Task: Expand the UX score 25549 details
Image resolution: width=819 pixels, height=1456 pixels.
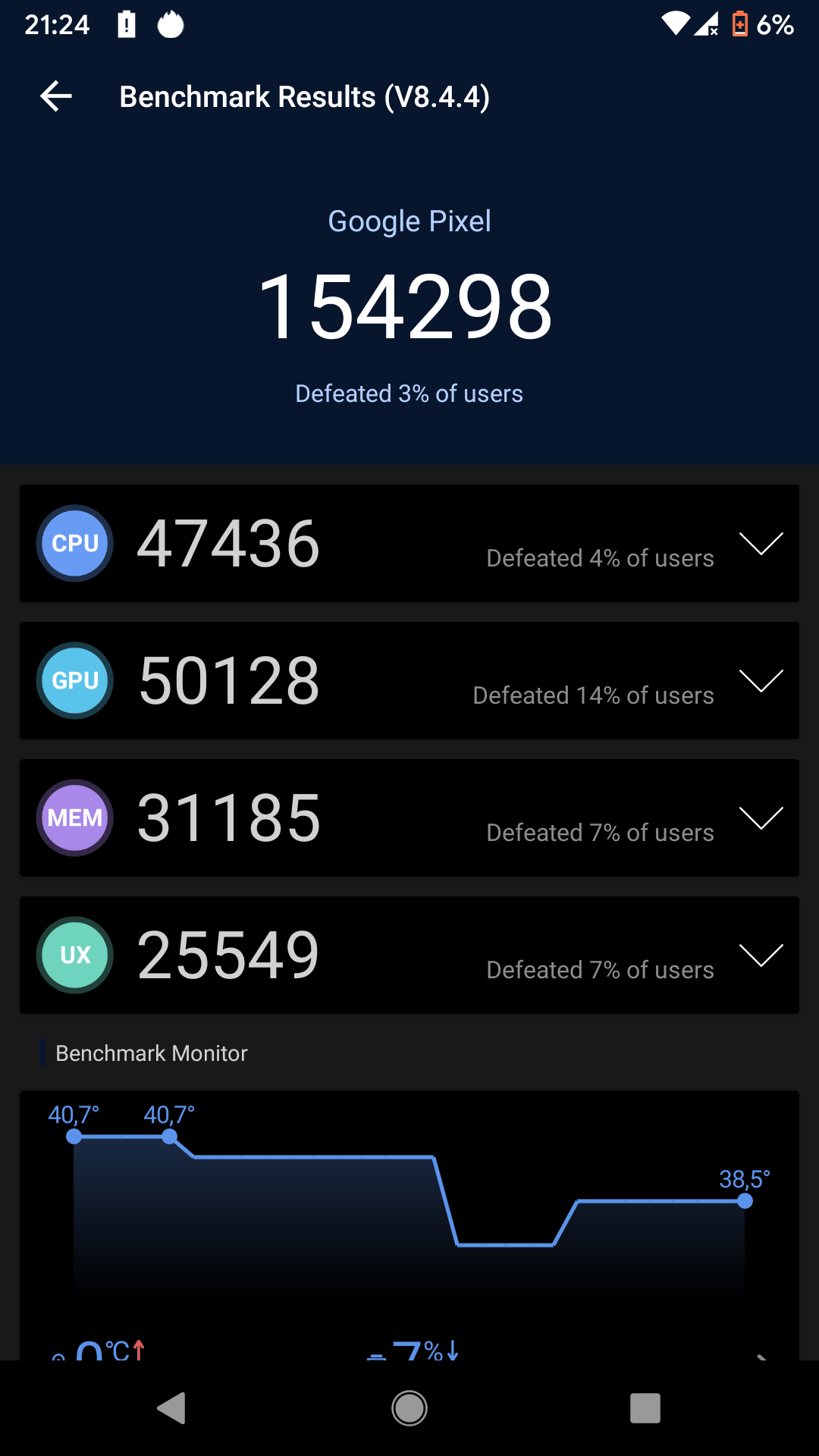Action: pos(761,955)
